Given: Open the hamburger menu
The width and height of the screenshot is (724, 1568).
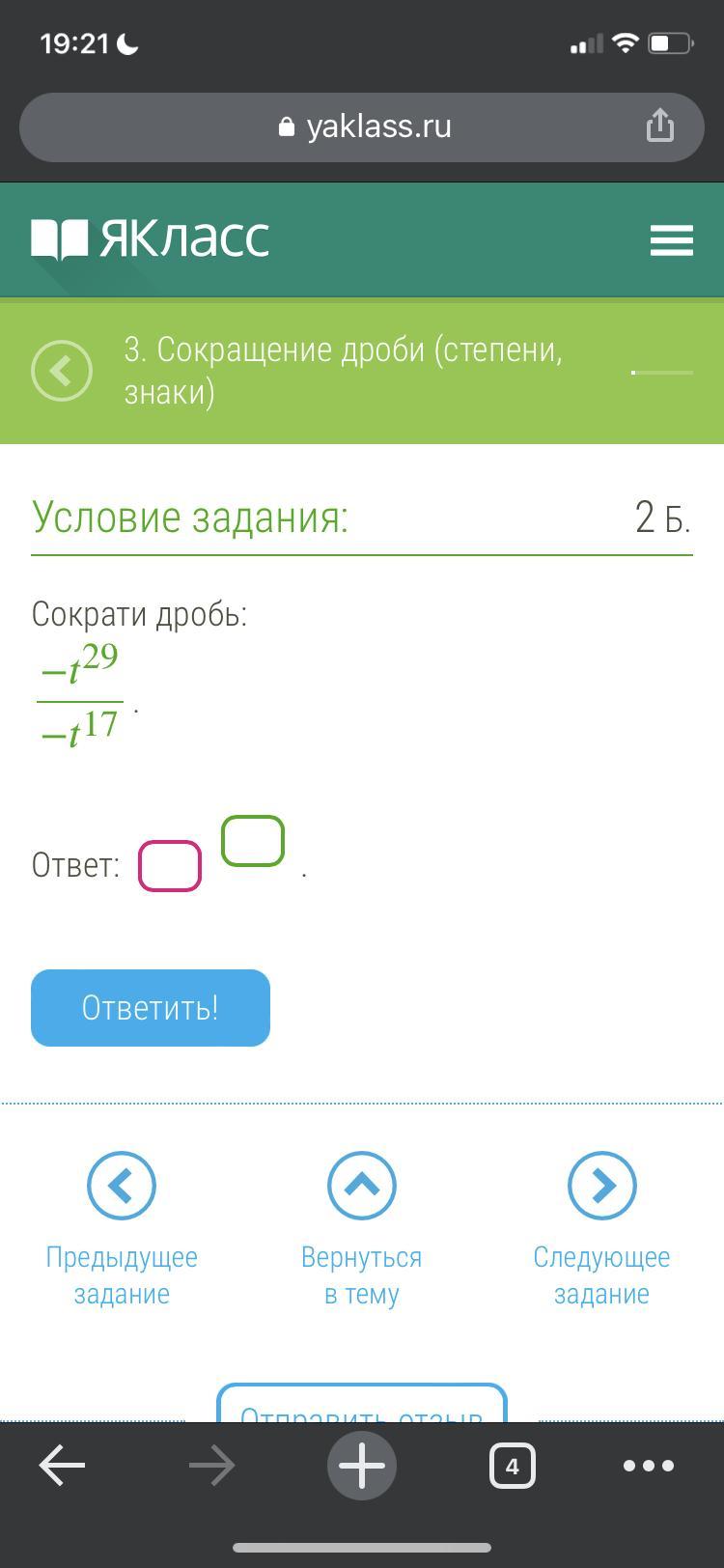Looking at the screenshot, I should click(672, 239).
